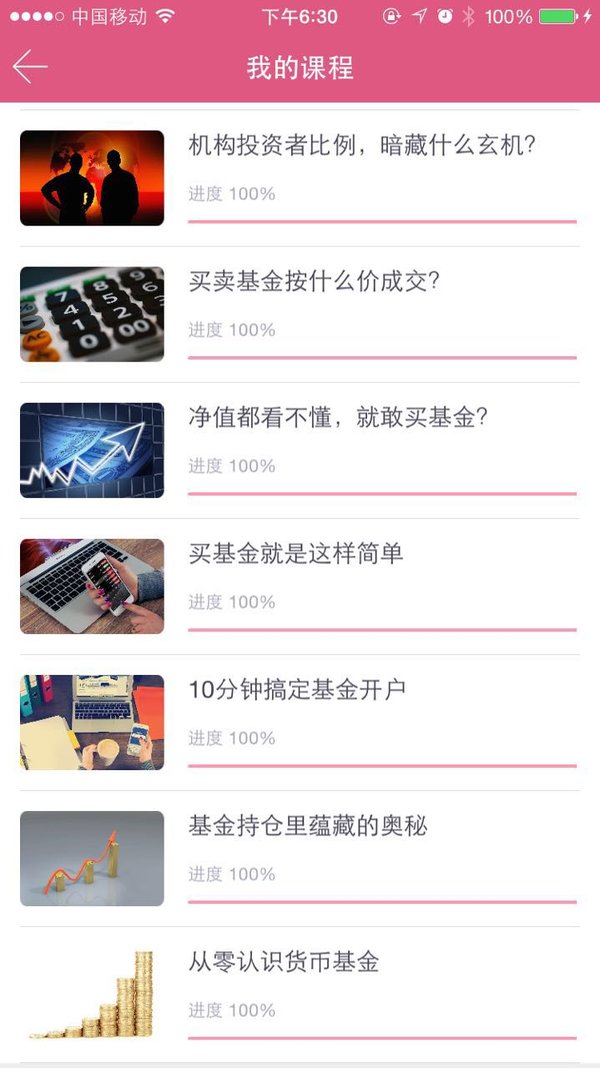The height and width of the screenshot is (1068, 600).
Task: Open the course 10分钟搞定基金开户
Action: point(300,723)
